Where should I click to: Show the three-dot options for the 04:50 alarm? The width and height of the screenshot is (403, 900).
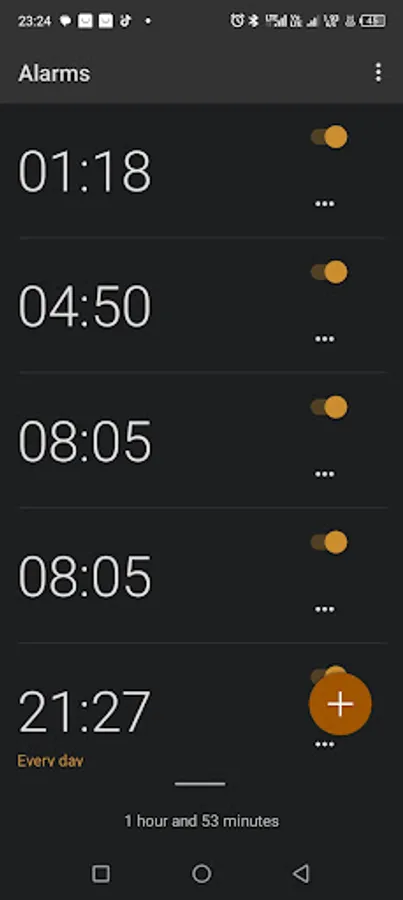(x=324, y=339)
